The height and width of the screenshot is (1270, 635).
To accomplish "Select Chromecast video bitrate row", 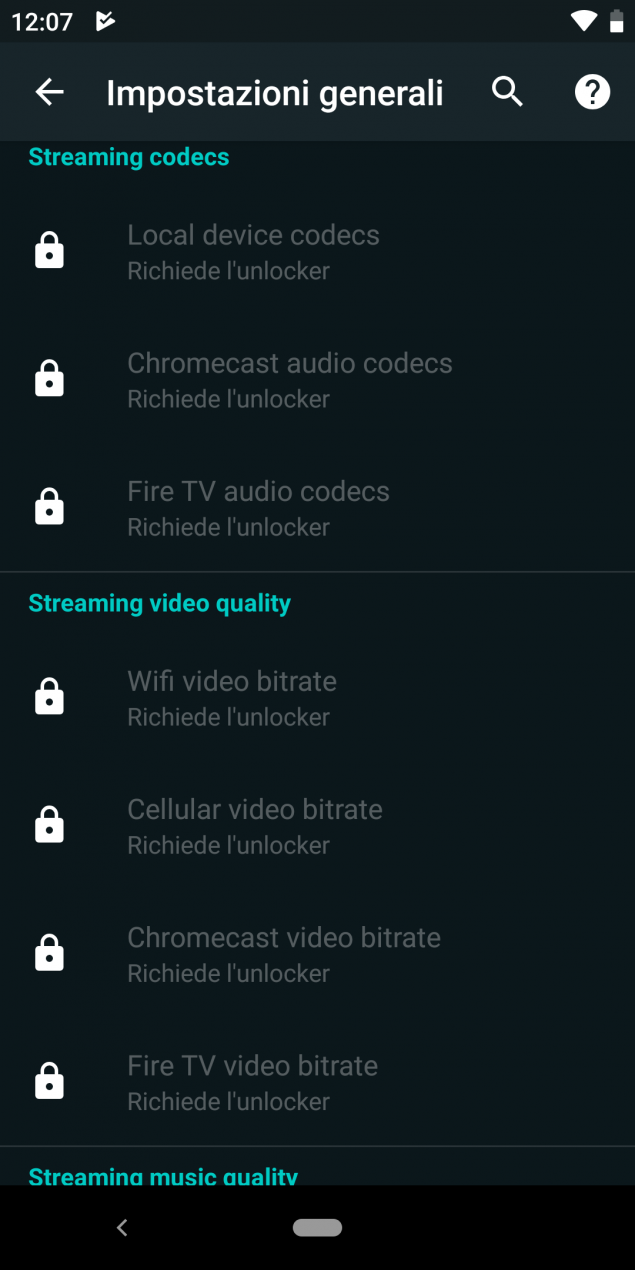I will pyautogui.click(x=317, y=953).
